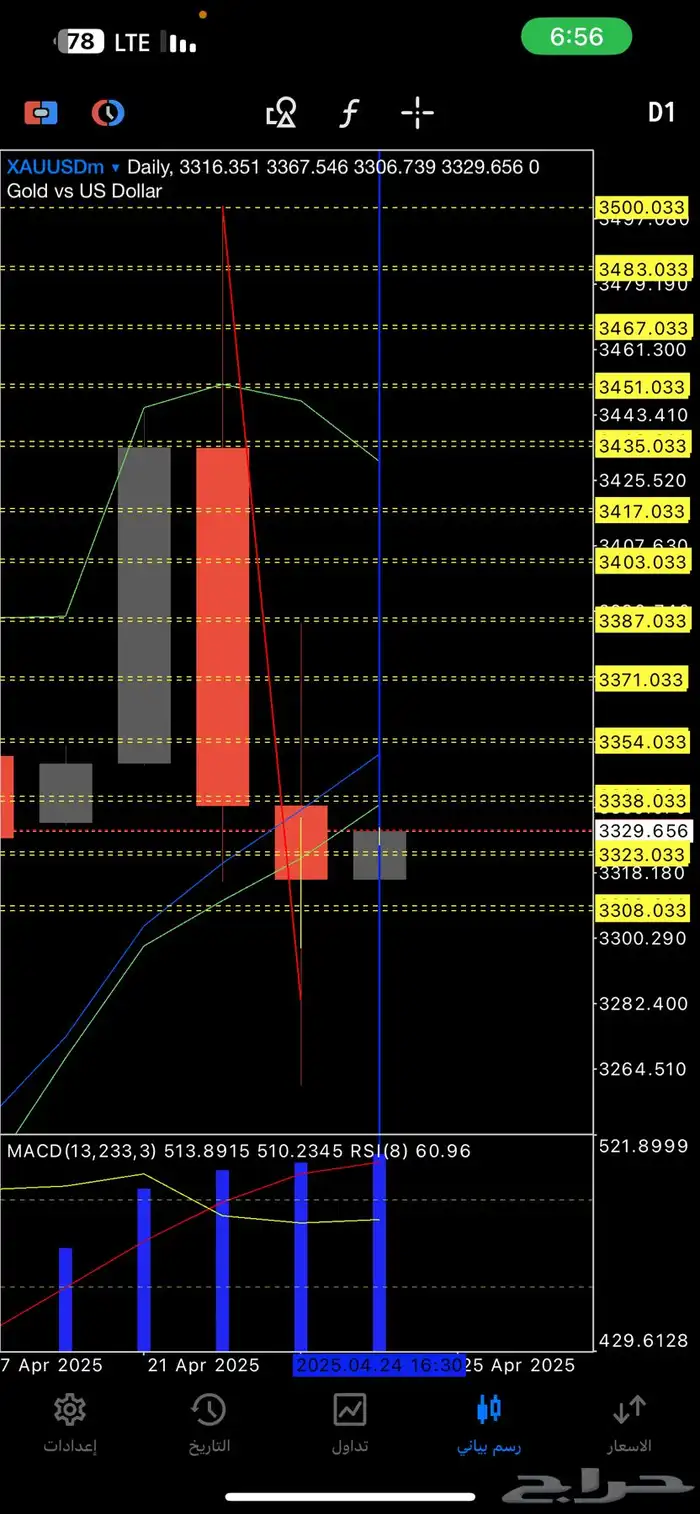Open the chart settings color icon
This screenshot has width=700, height=1514.
(107, 113)
